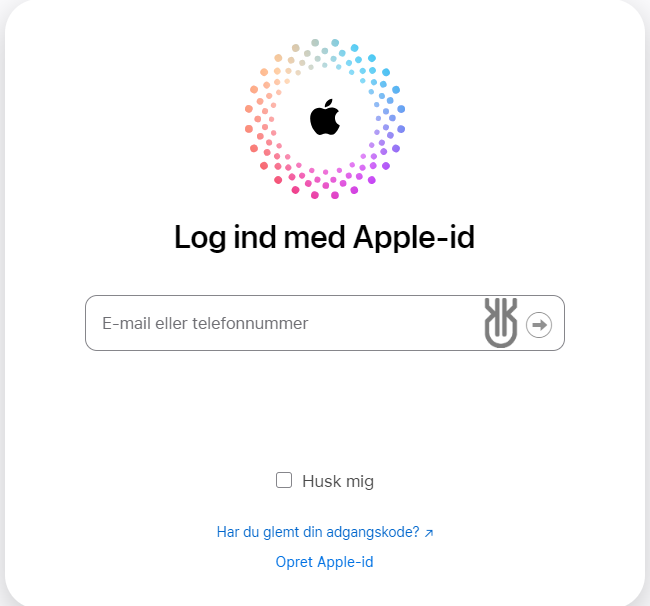Image resolution: width=650 pixels, height=606 pixels.
Task: Open the password manager icon in field
Action: tap(501, 323)
